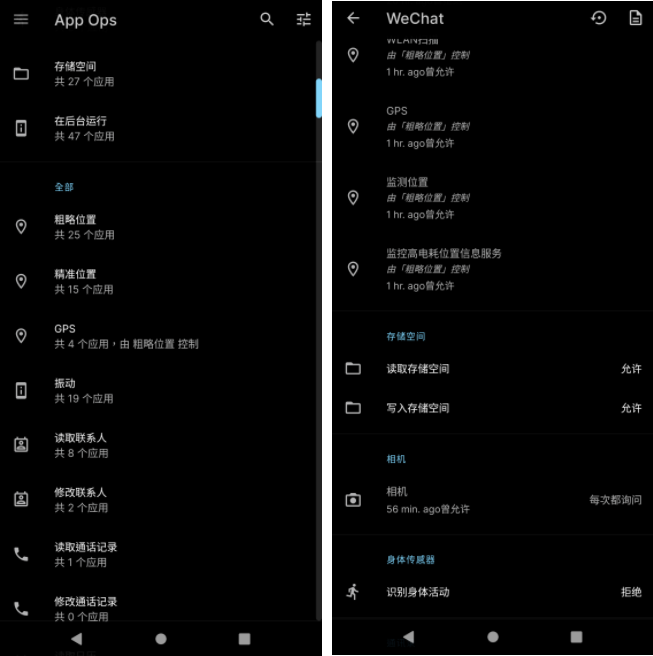Open the document icon in WeChat bar

[635, 18]
